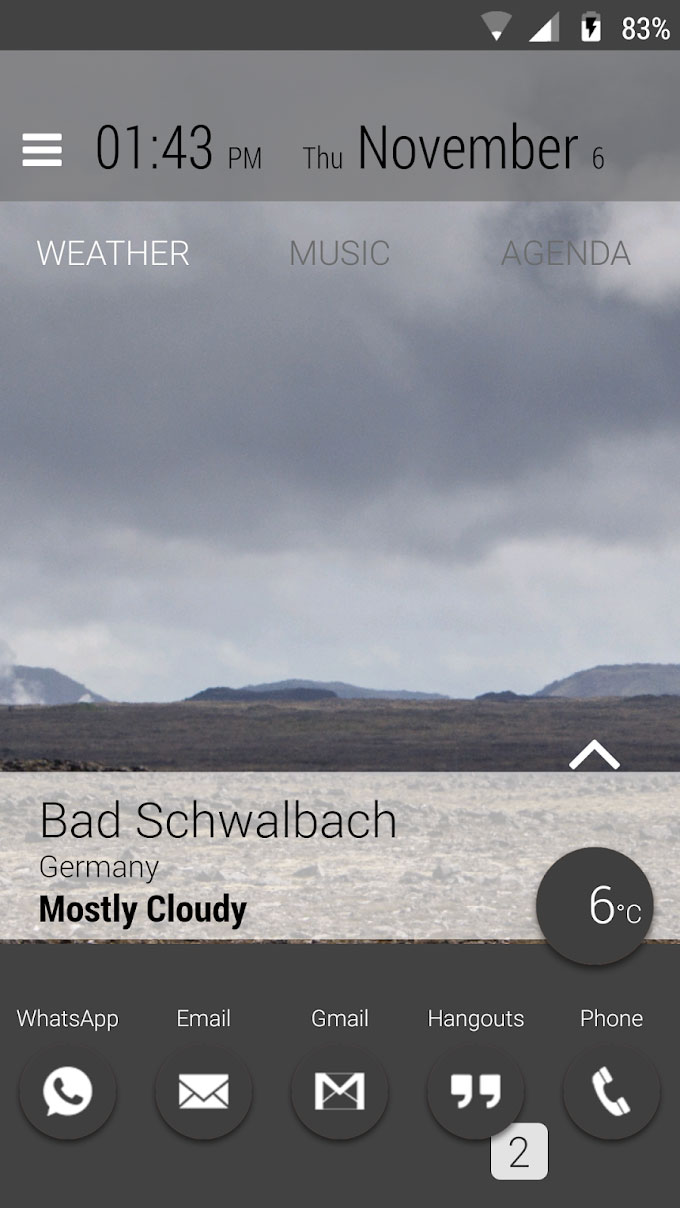
Task: Open Gmail
Action: click(x=340, y=1091)
